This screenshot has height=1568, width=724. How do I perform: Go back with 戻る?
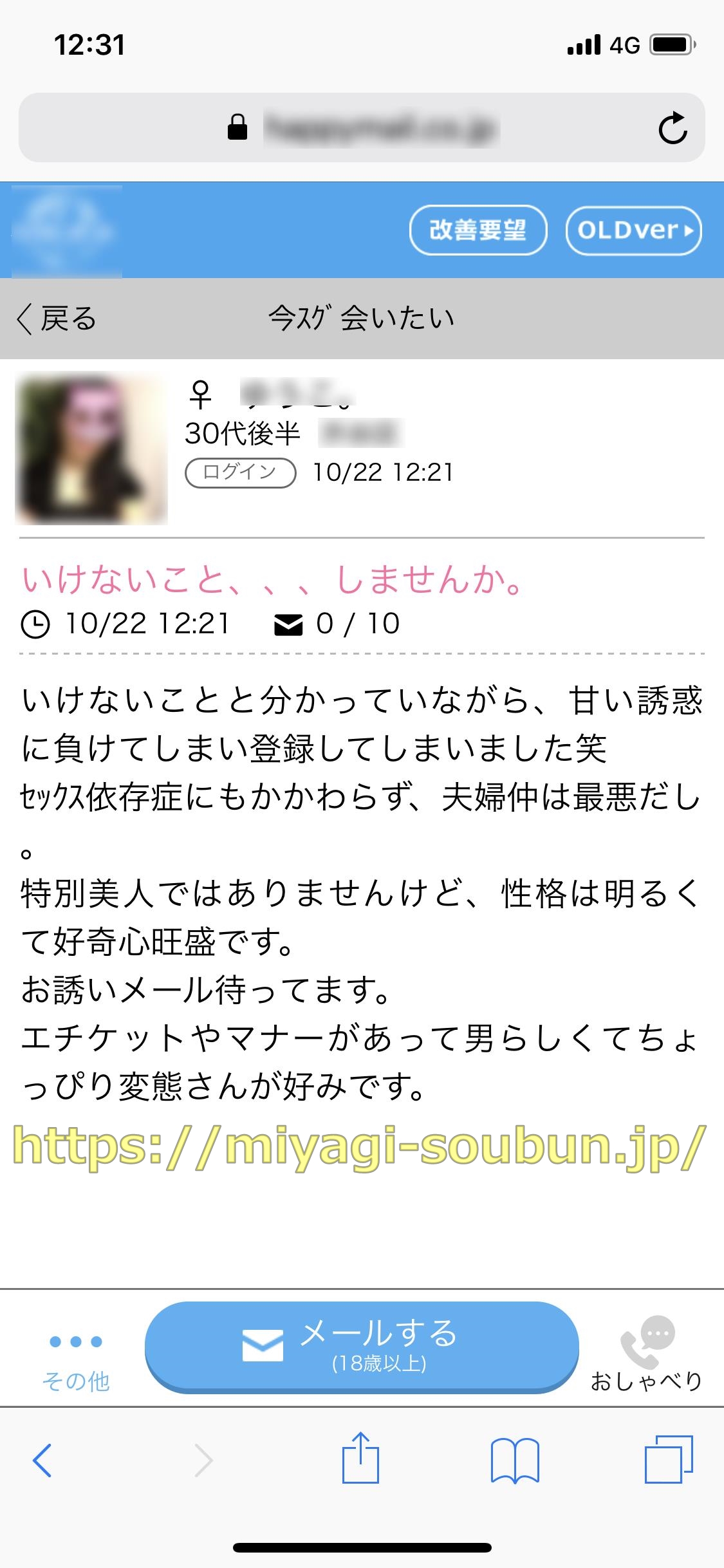pos(57,319)
